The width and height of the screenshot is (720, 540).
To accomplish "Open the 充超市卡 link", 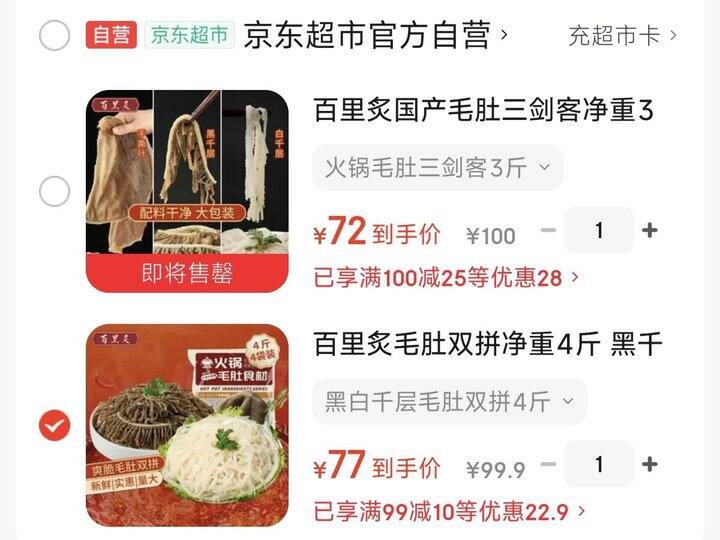I will [622, 36].
